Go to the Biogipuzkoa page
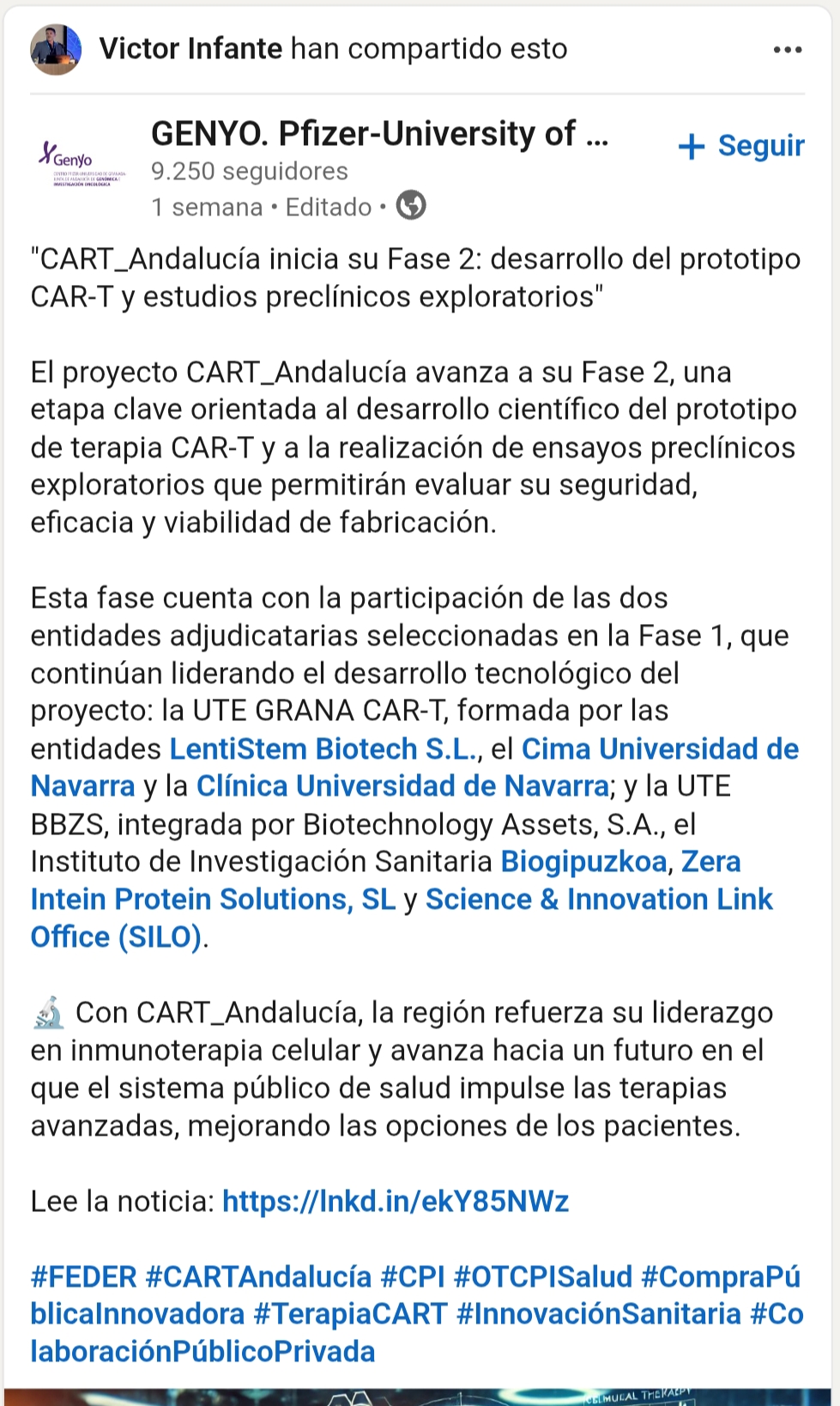Screen dimensions: 840x1406 [x=583, y=862]
